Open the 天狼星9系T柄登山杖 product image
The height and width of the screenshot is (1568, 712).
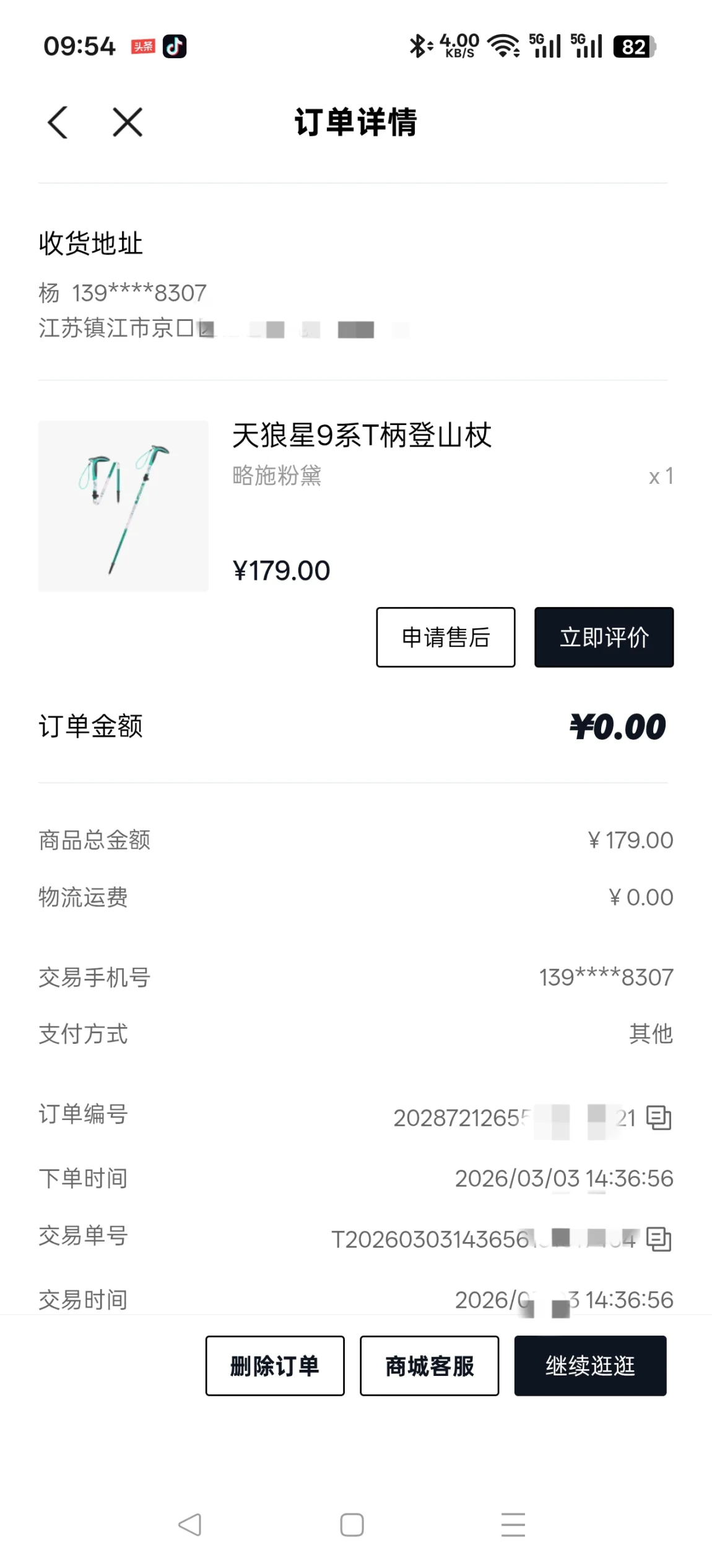point(123,506)
